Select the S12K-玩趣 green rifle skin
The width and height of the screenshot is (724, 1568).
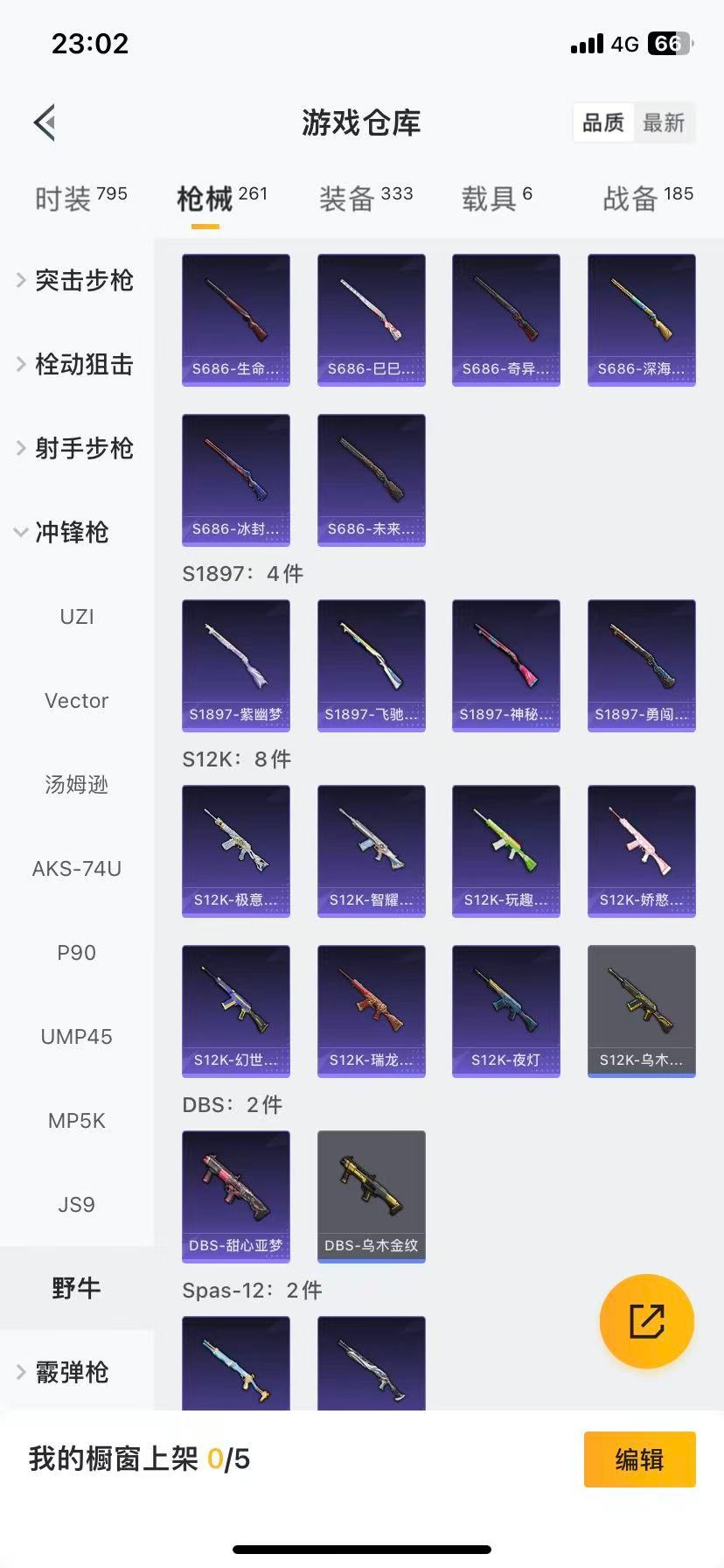[x=505, y=850]
